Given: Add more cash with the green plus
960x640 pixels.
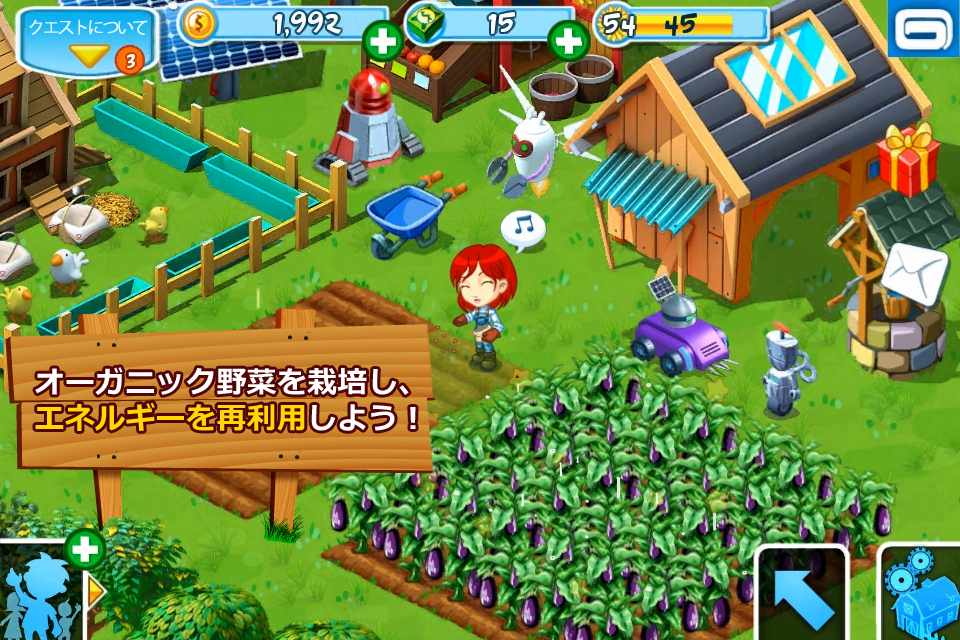Looking at the screenshot, I should (x=567, y=41).
